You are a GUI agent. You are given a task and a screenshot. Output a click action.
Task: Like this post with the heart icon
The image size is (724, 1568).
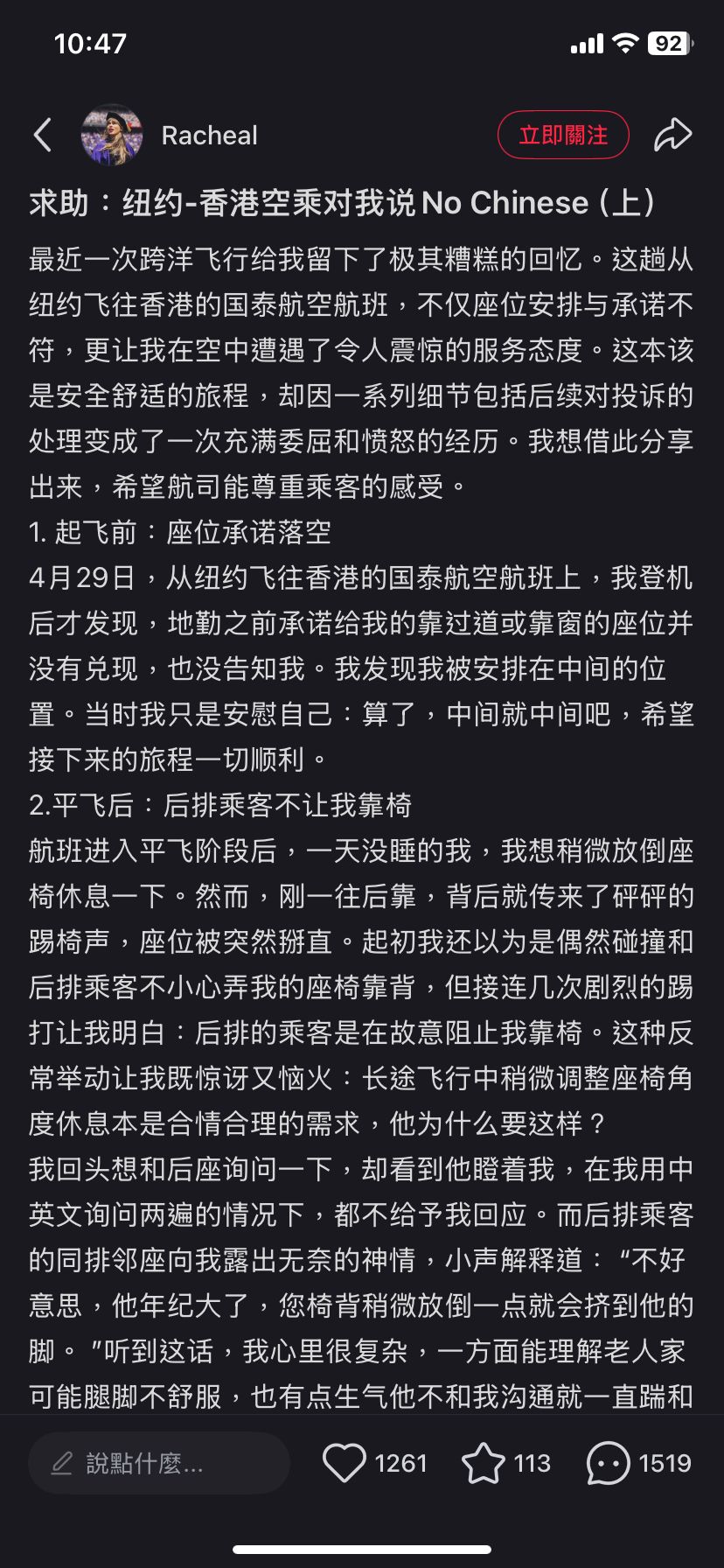point(344,1463)
